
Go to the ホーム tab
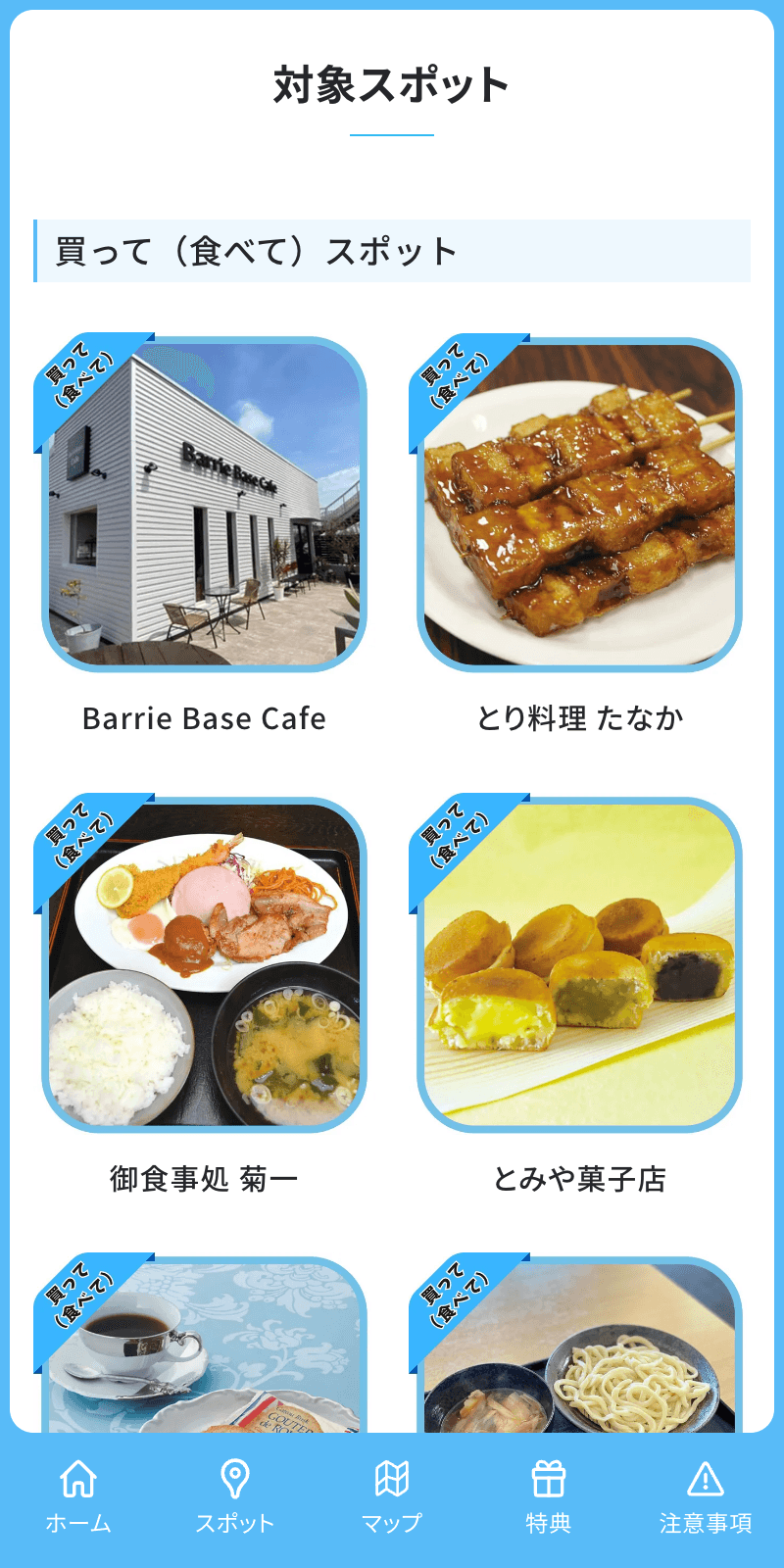(x=78, y=1496)
